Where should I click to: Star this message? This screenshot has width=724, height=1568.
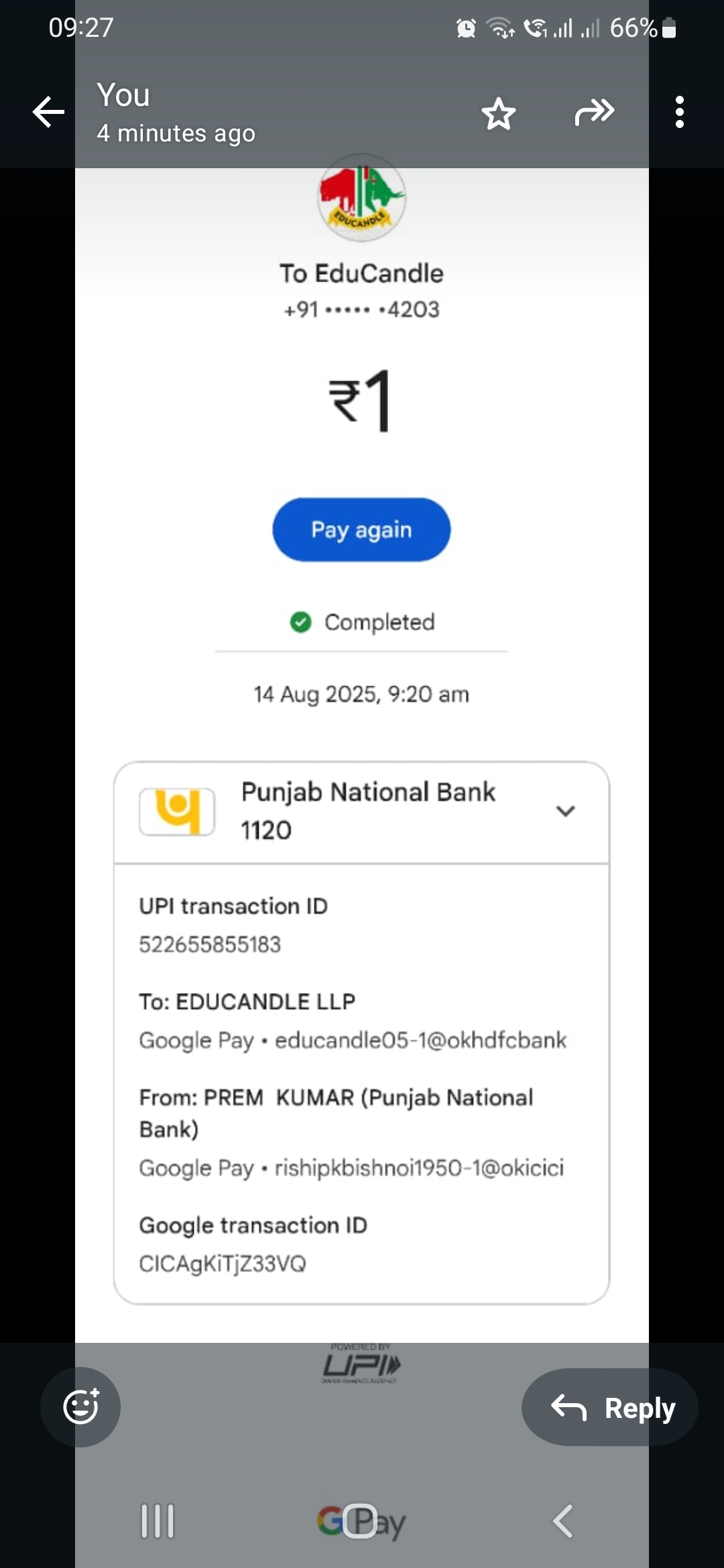click(498, 113)
